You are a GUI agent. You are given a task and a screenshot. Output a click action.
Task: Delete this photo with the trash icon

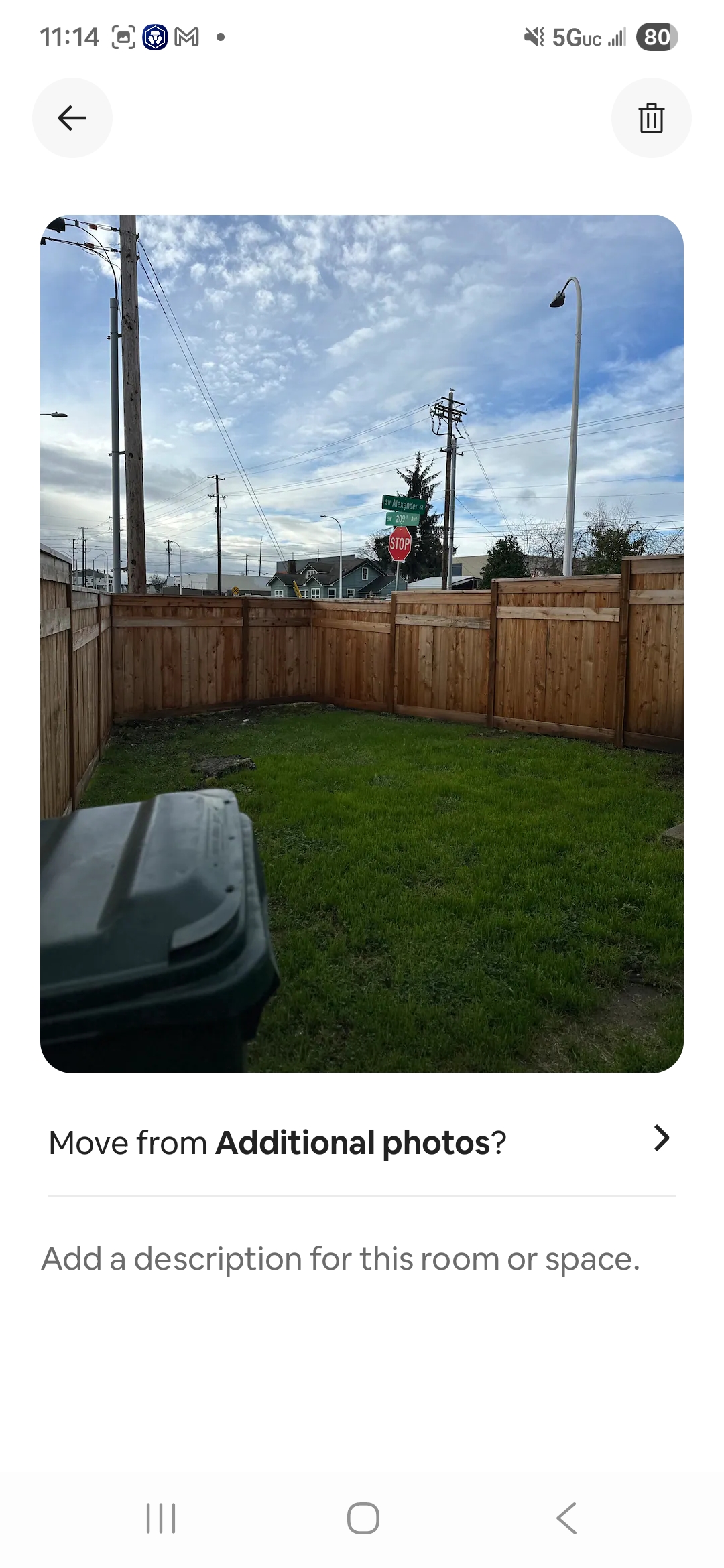[x=651, y=118]
